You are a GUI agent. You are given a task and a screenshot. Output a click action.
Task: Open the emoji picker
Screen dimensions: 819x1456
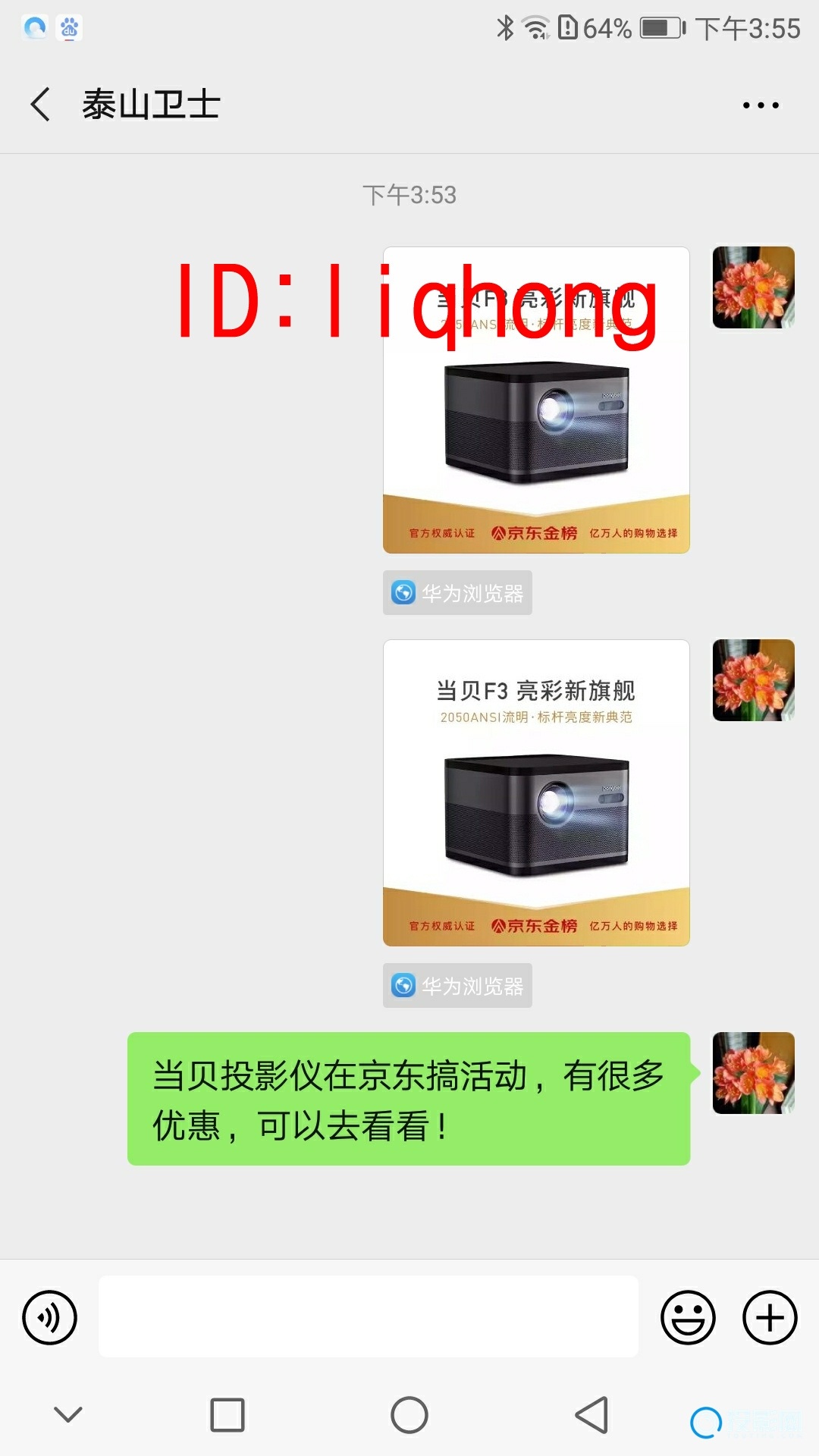click(x=688, y=1317)
